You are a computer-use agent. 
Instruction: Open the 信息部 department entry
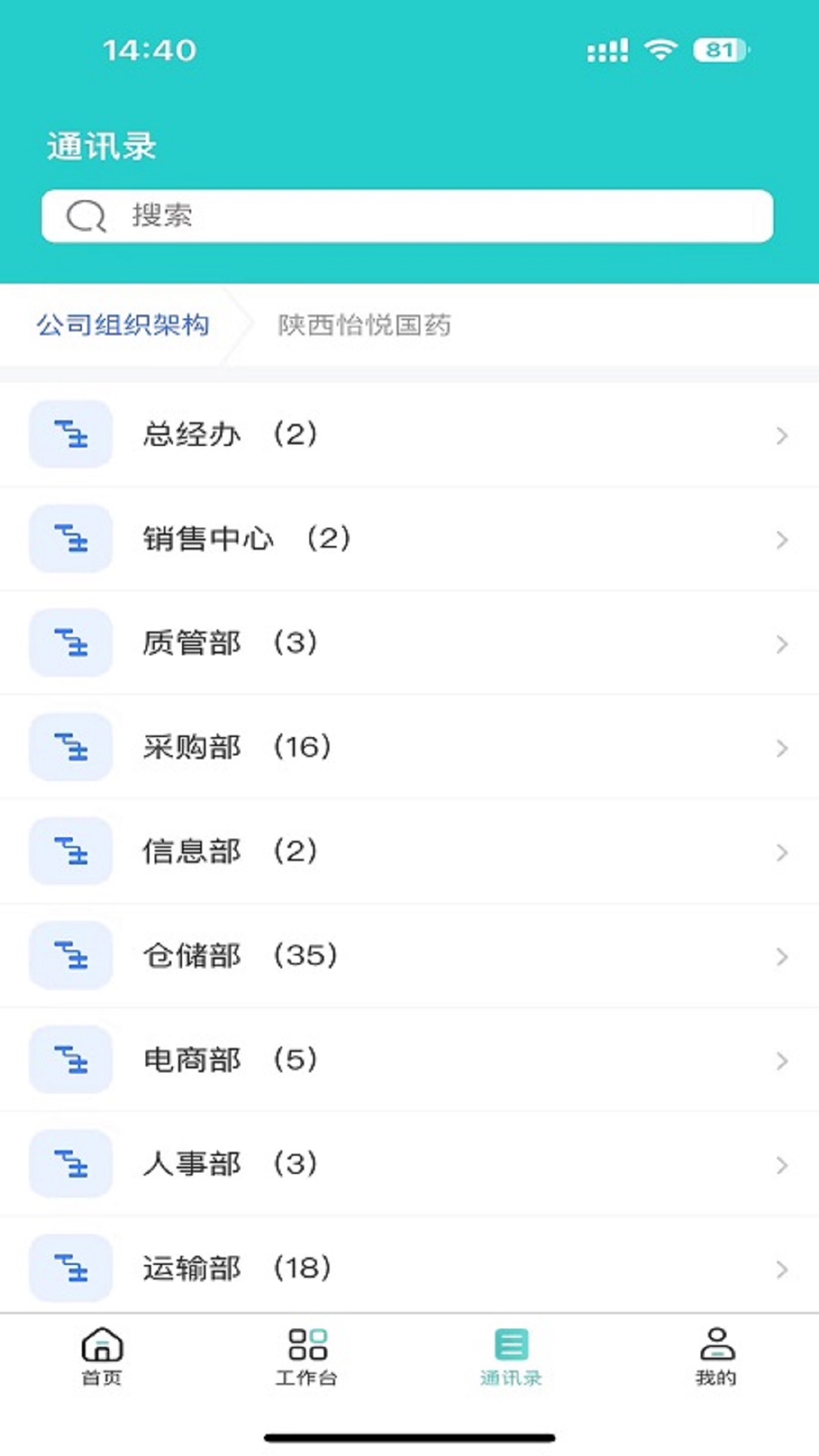[409, 851]
